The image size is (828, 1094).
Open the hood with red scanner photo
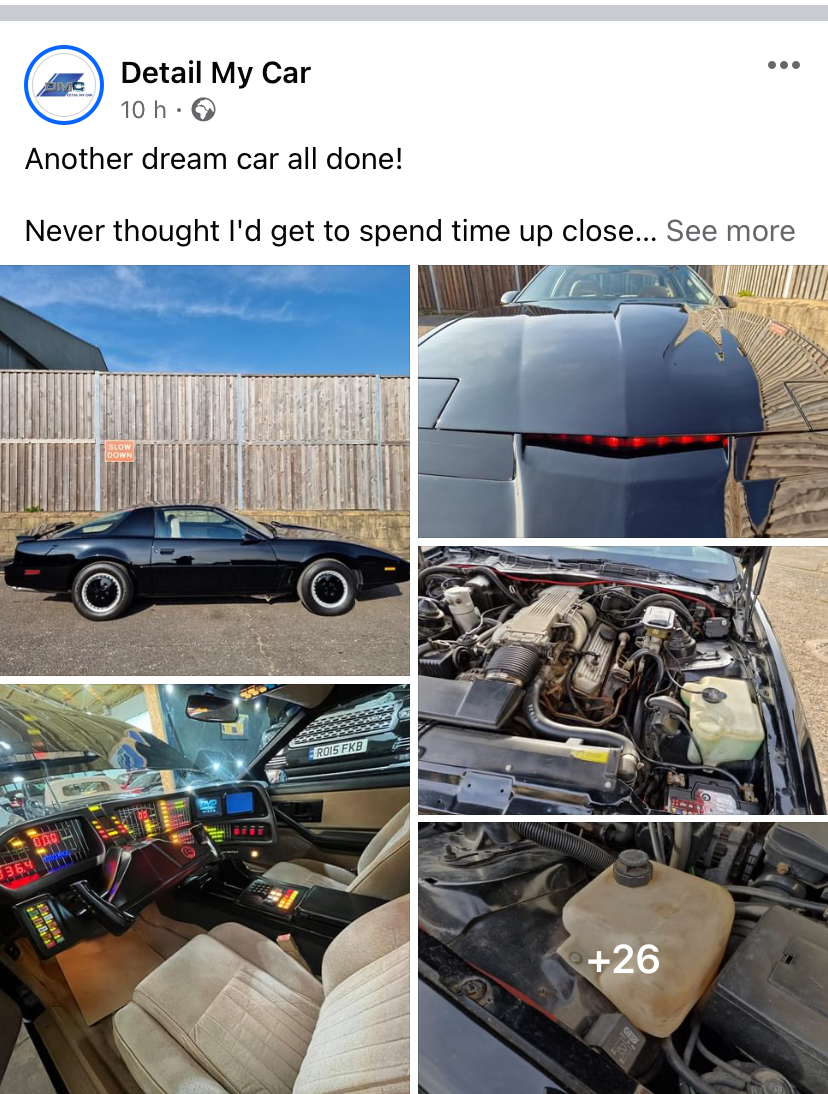[x=622, y=402]
